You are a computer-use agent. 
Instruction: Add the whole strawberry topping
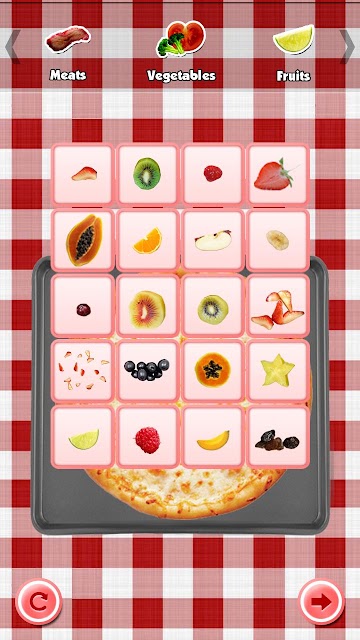(278, 174)
